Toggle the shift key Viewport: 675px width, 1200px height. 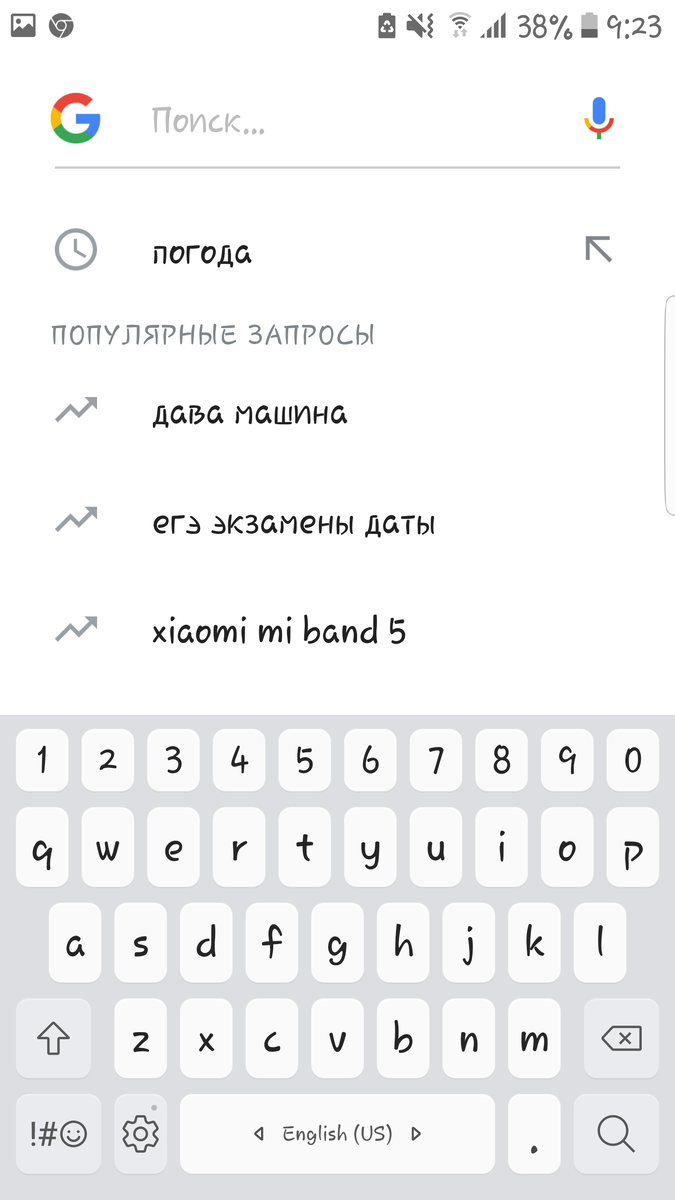53,1040
